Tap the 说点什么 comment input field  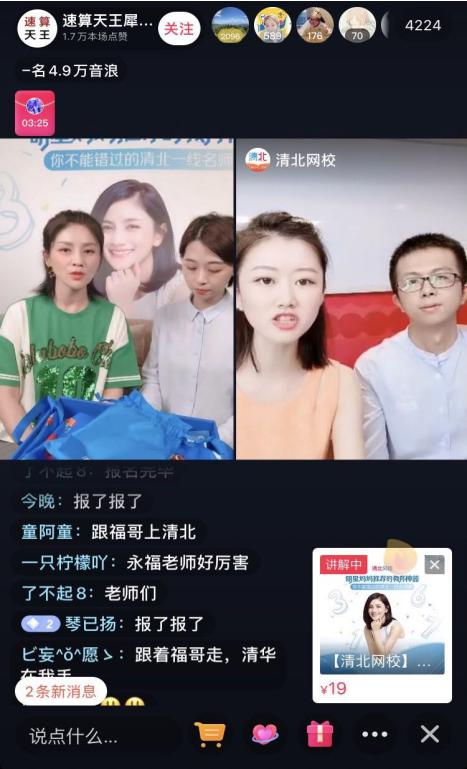click(x=98, y=735)
